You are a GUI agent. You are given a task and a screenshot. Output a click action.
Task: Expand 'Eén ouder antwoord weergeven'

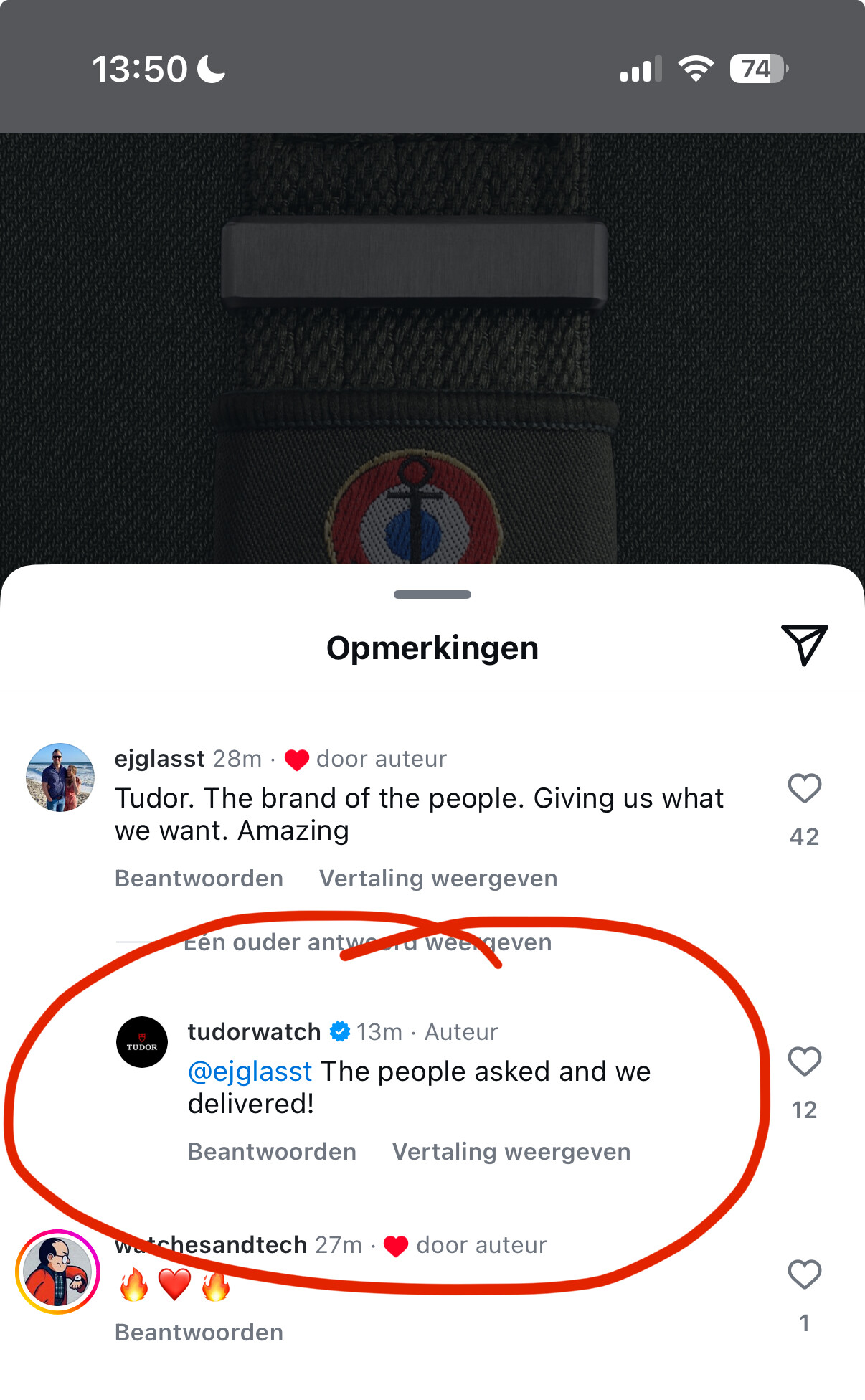367,942
